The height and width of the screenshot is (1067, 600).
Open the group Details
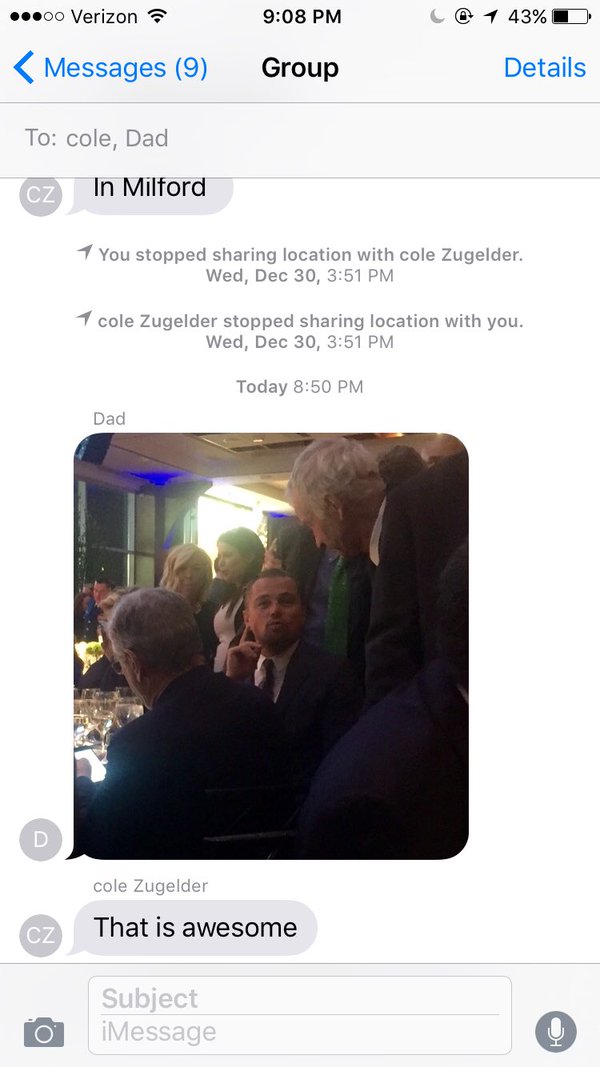544,68
